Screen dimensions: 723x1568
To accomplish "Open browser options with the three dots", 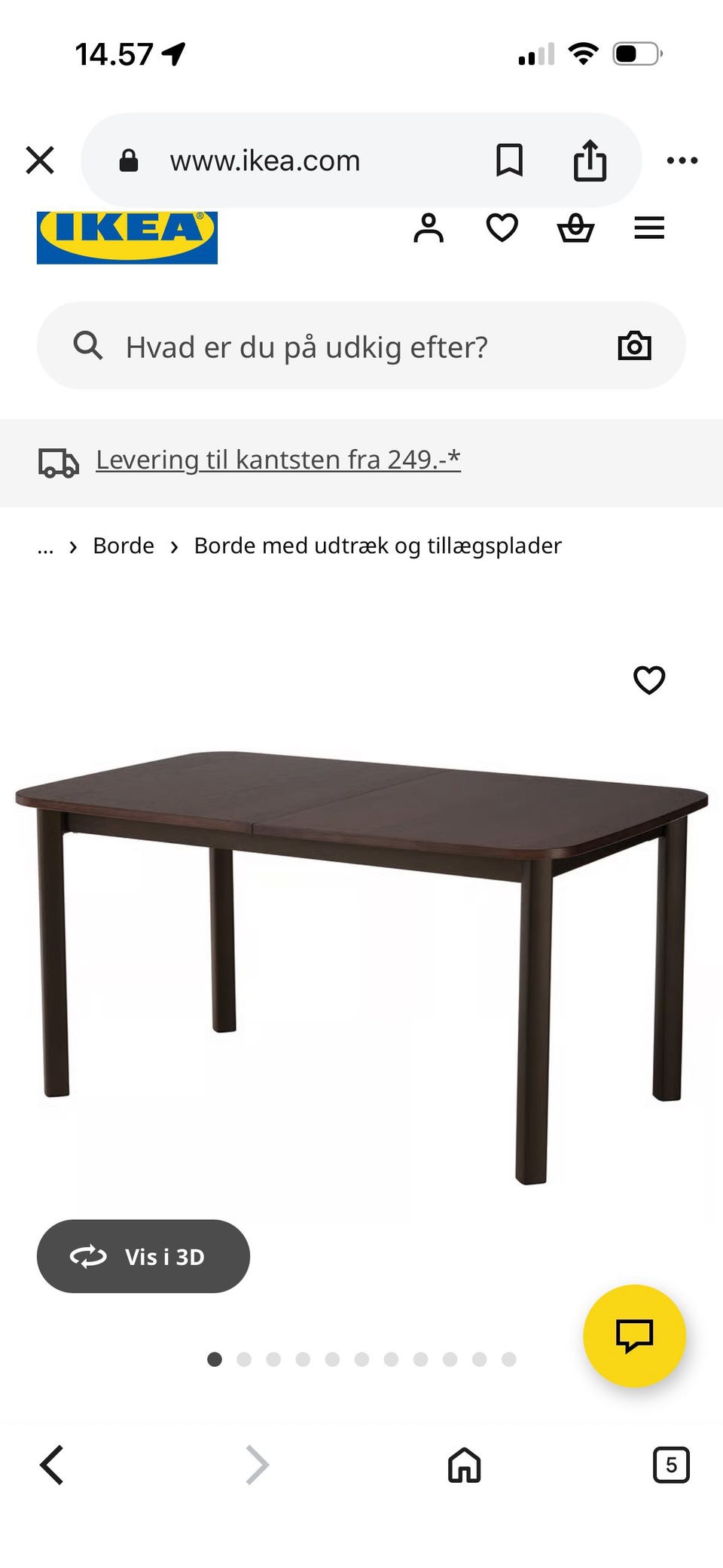I will 682,160.
